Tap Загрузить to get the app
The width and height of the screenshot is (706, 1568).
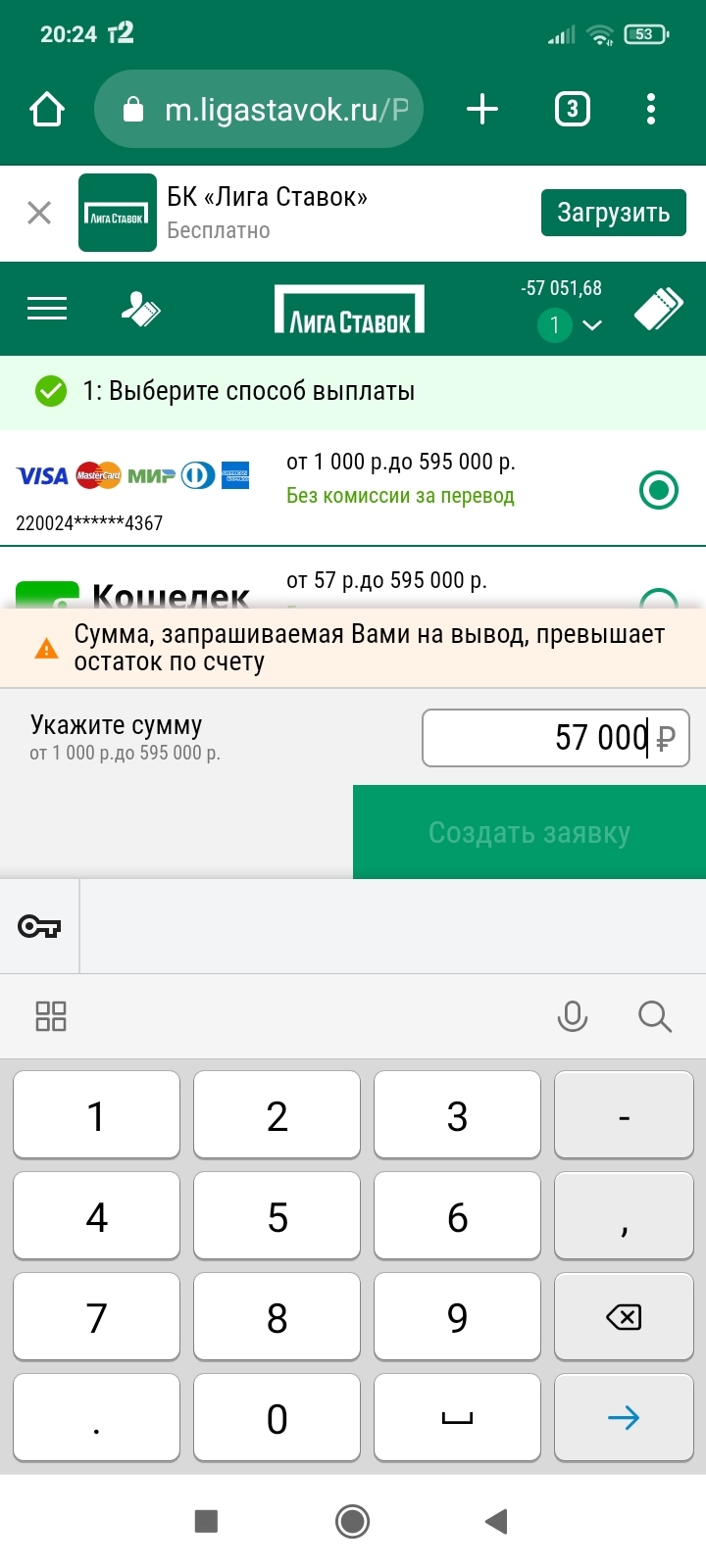pyautogui.click(x=613, y=213)
